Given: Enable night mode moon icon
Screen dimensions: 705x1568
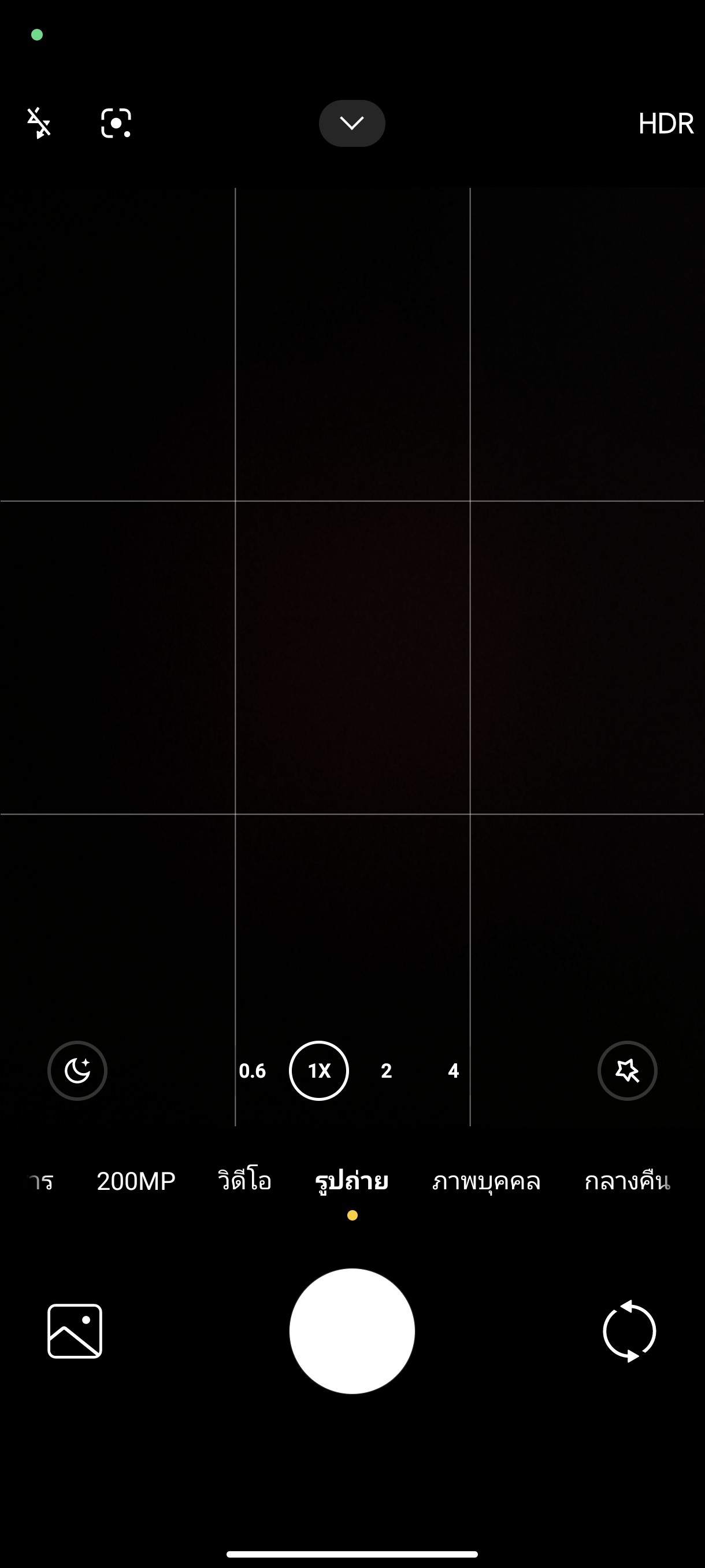Looking at the screenshot, I should [x=77, y=1070].
